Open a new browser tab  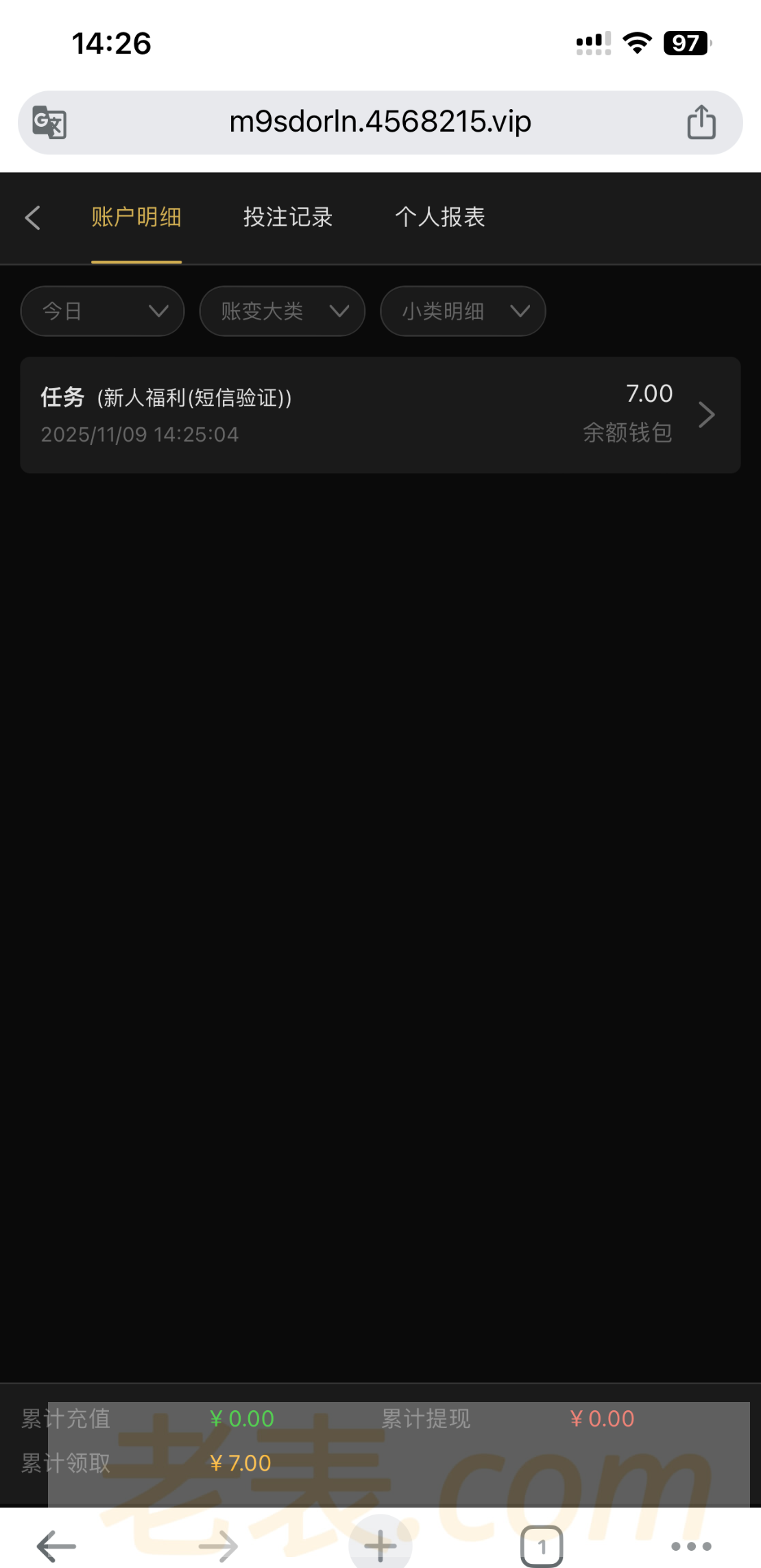(x=380, y=1546)
